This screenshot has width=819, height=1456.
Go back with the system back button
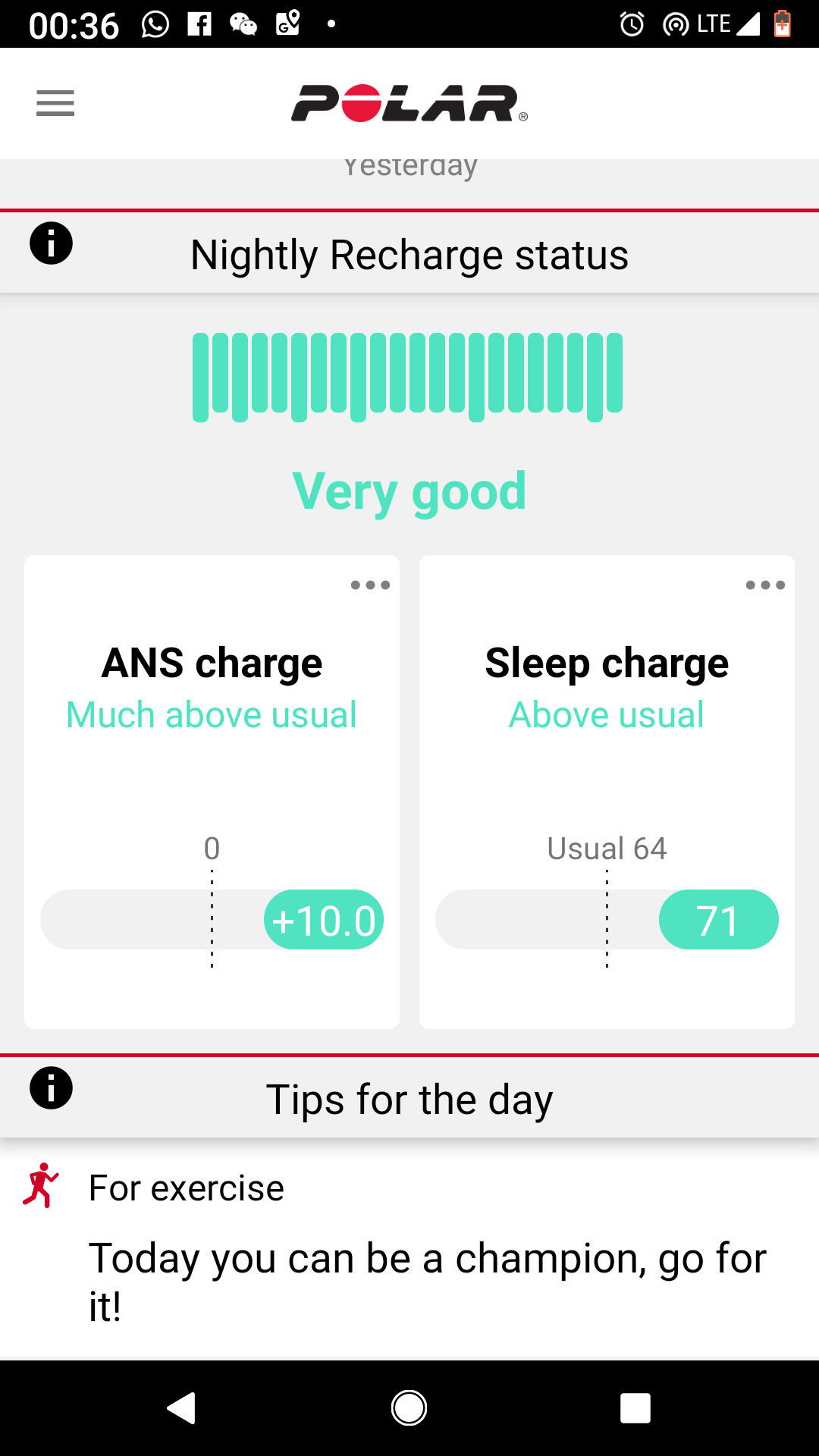[x=182, y=1408]
